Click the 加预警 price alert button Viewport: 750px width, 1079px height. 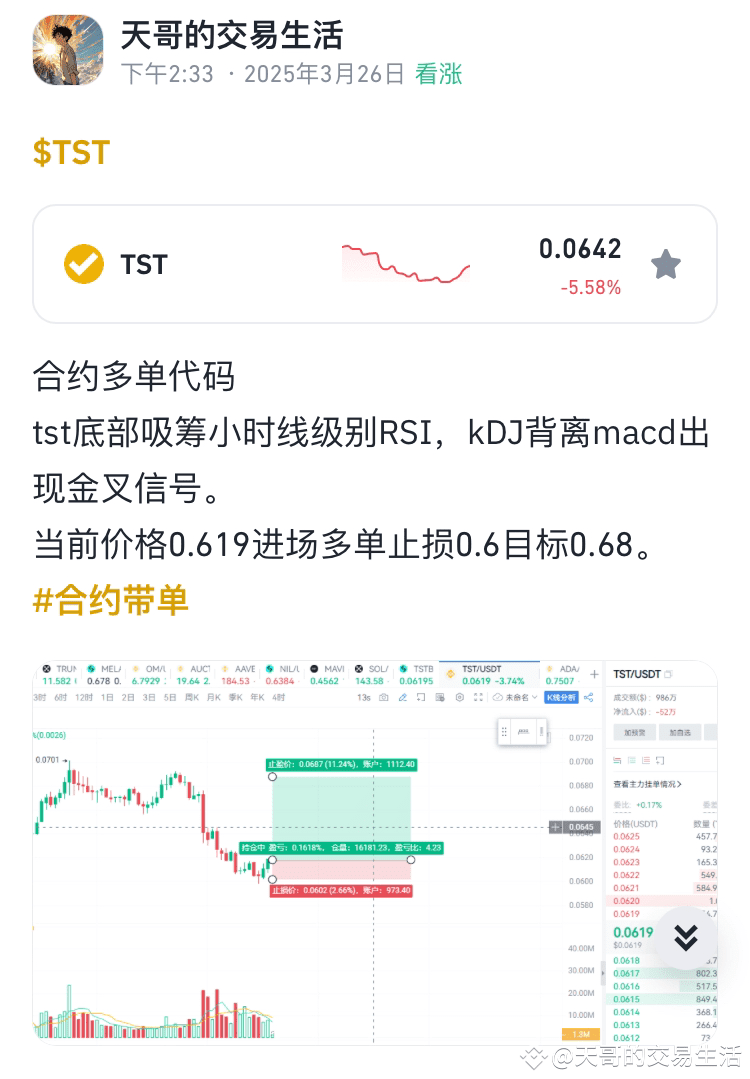[x=636, y=732]
